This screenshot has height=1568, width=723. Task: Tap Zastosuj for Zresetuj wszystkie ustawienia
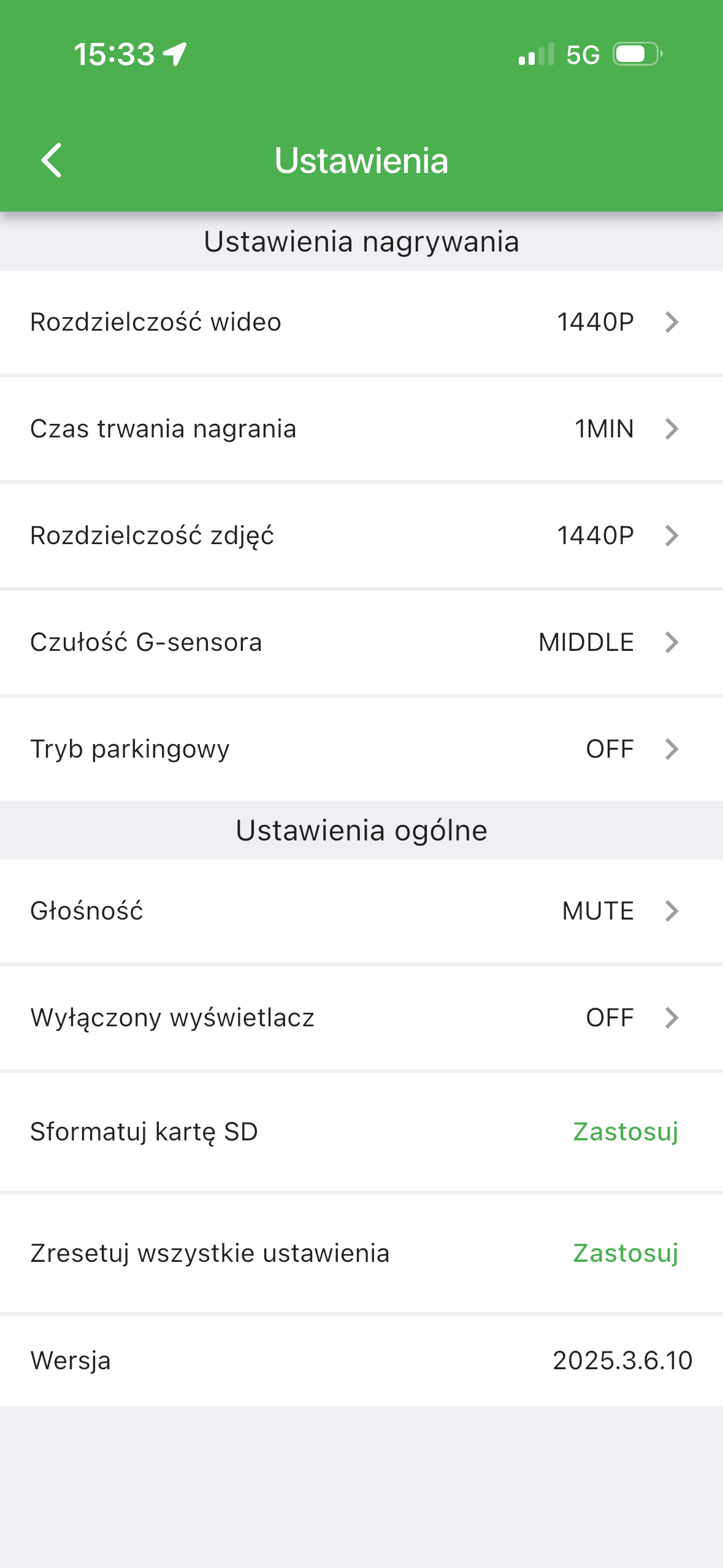[625, 1253]
